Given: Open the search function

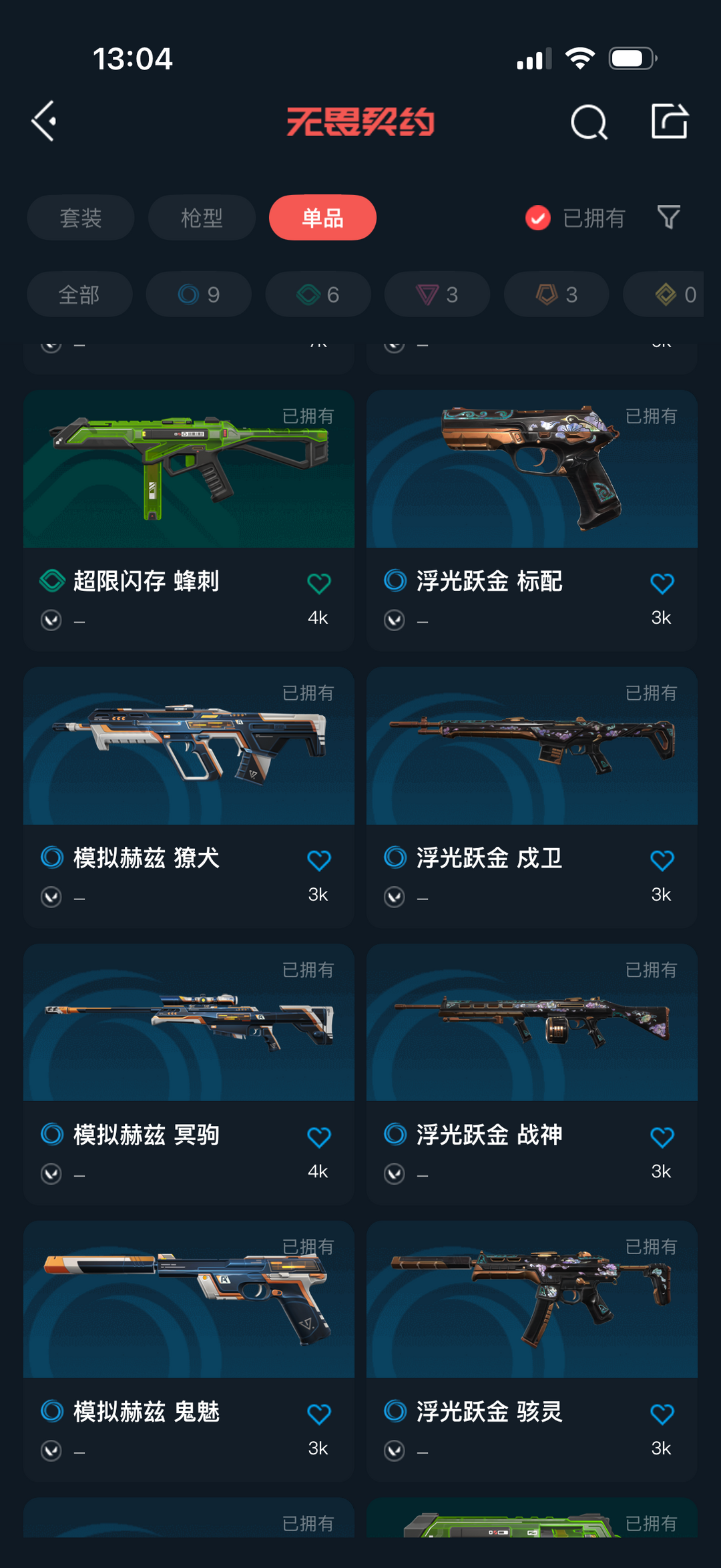Looking at the screenshot, I should (x=588, y=122).
